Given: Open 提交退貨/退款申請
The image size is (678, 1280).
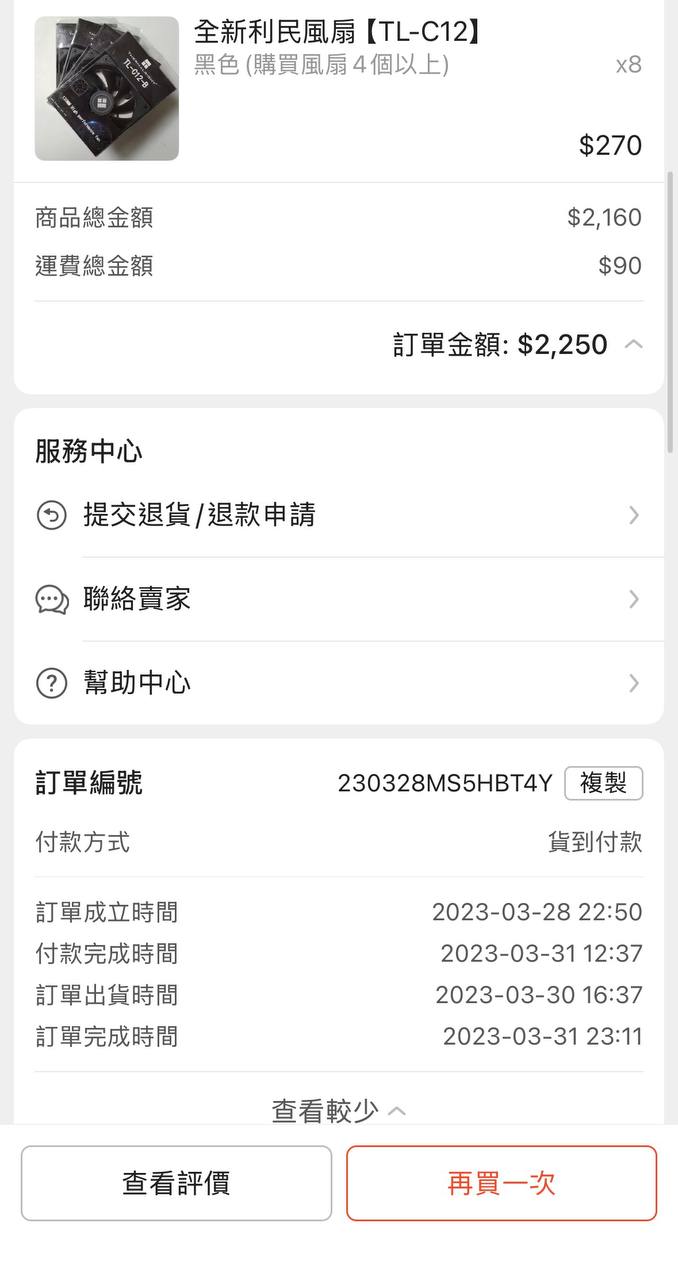Looking at the screenshot, I should click(x=338, y=515).
